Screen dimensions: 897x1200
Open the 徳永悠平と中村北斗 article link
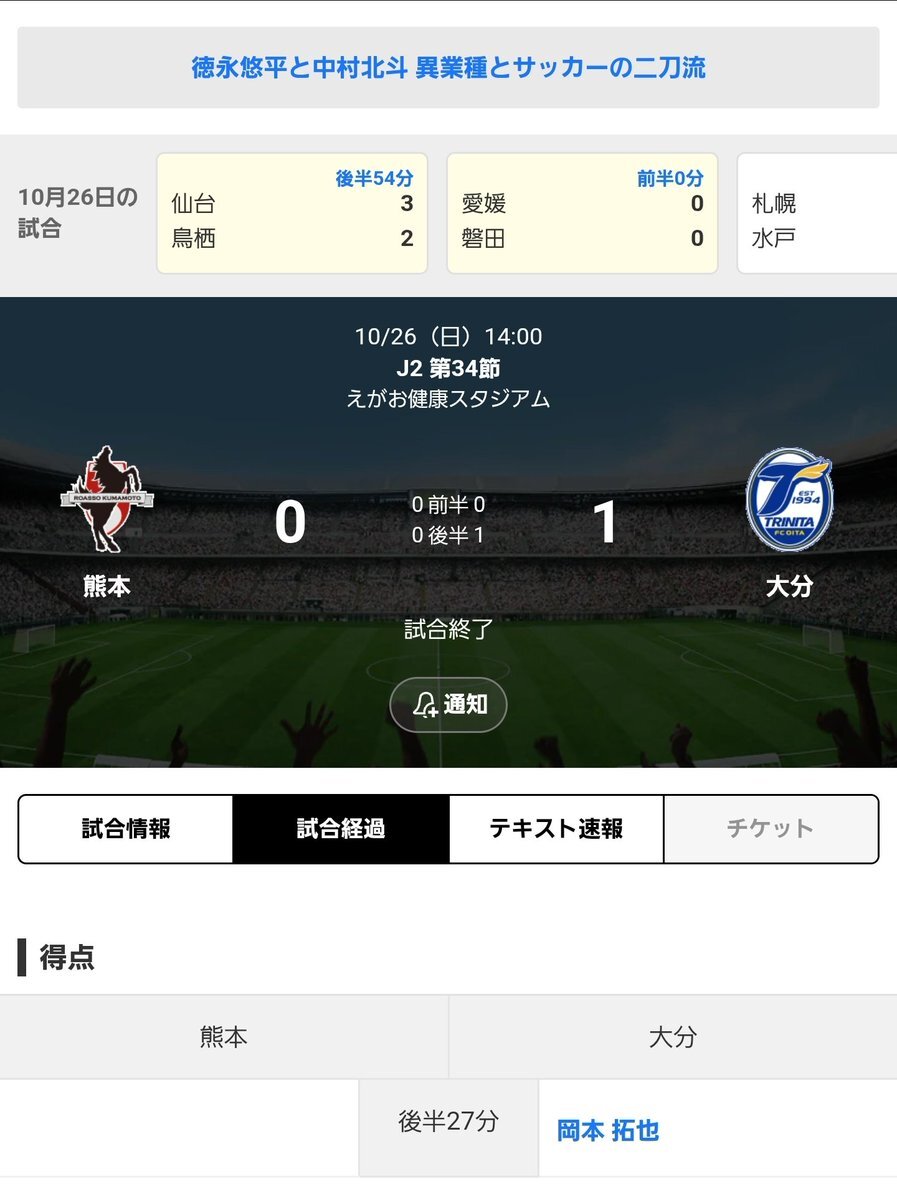[448, 68]
